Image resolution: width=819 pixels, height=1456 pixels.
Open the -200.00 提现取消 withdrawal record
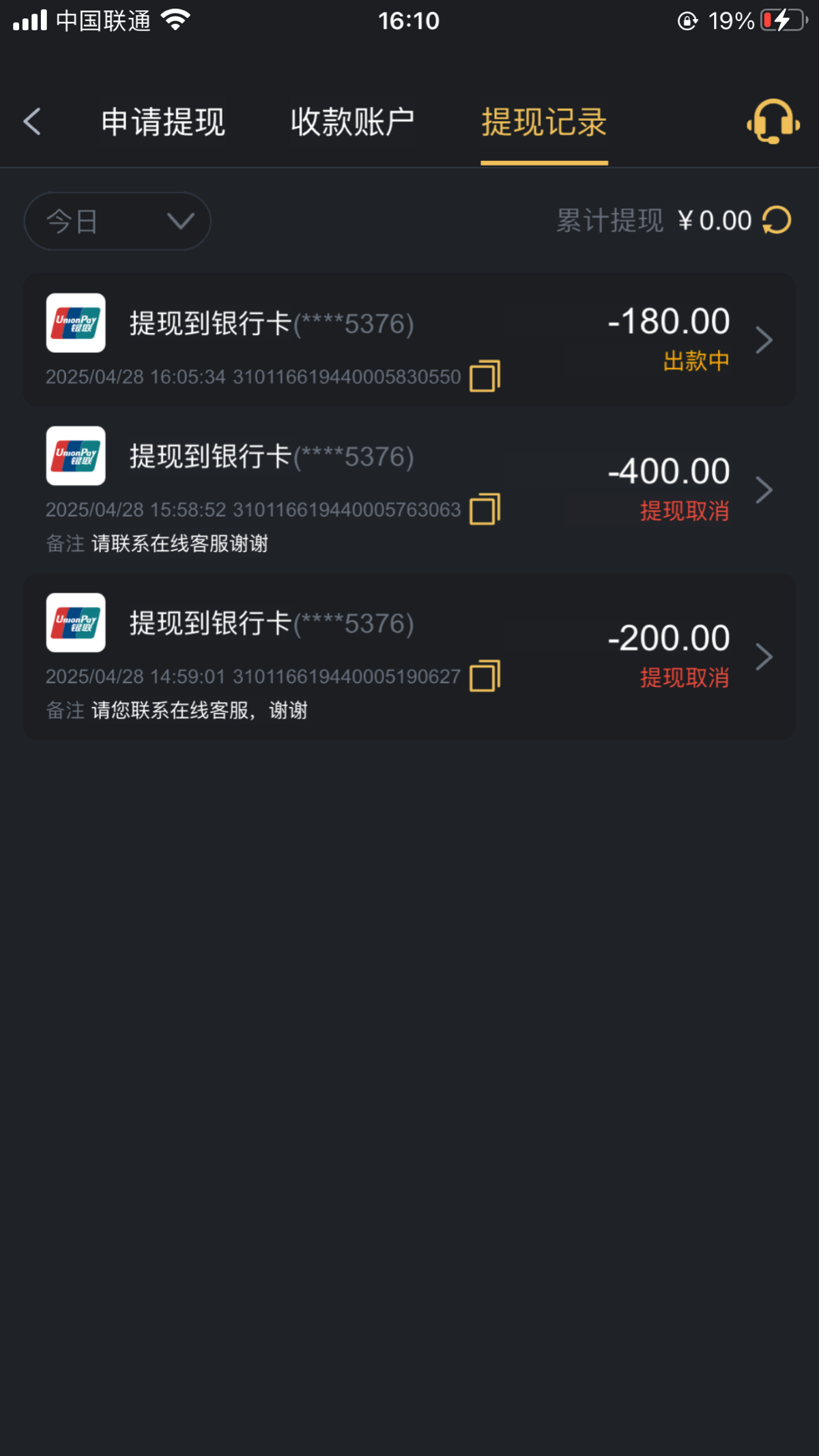click(x=409, y=656)
